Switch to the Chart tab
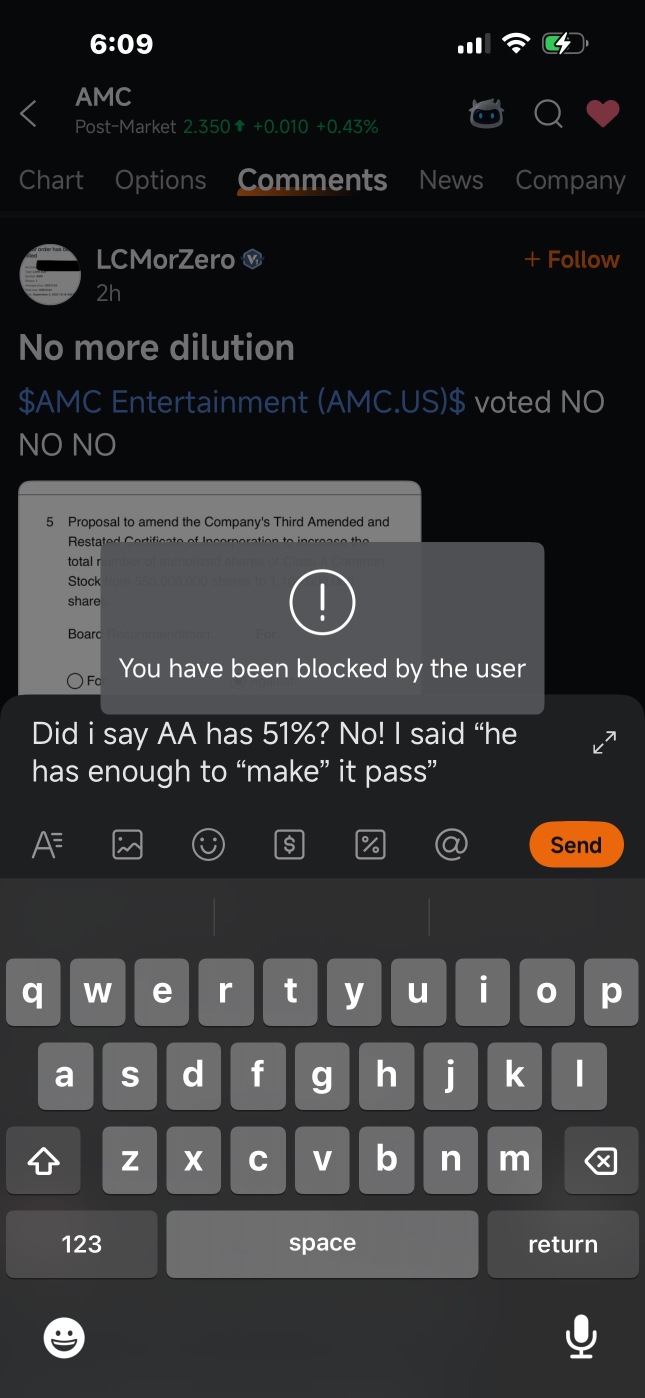This screenshot has height=1398, width=645. [x=51, y=180]
